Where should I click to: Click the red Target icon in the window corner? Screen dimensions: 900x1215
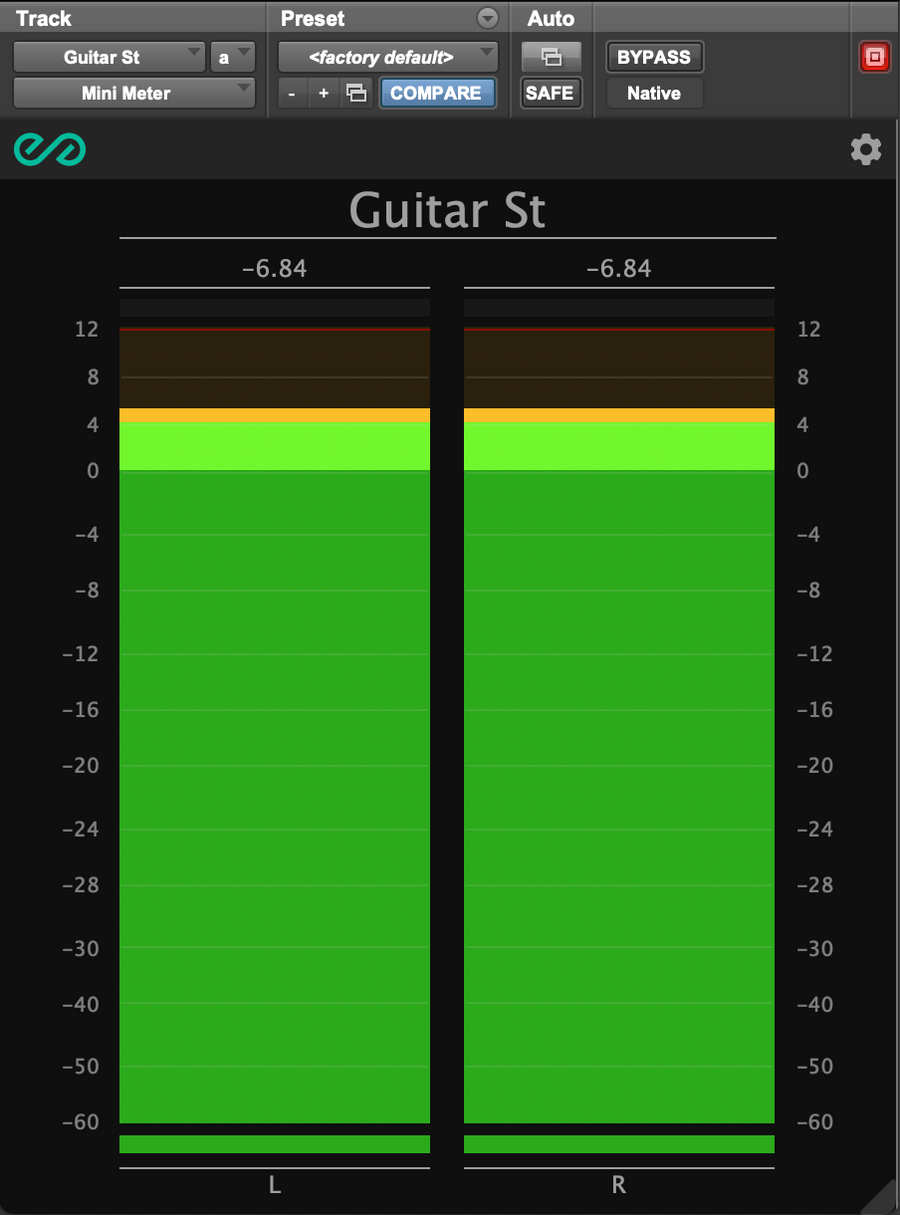[x=874, y=57]
